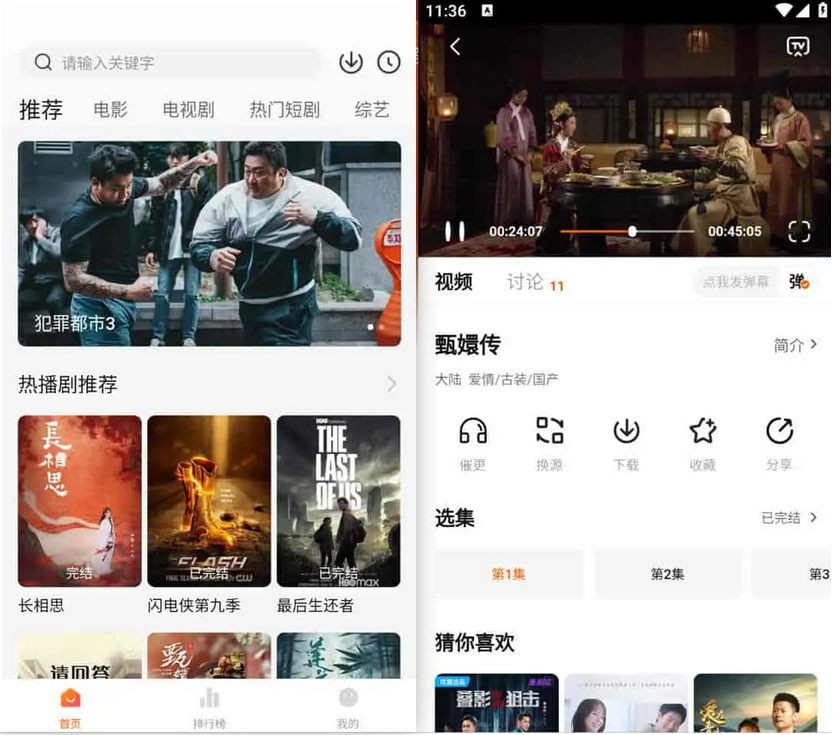Image resolution: width=833 pixels, height=735 pixels.
Task: Go to the 排行榜 bottom tab
Action: pyautogui.click(x=209, y=705)
